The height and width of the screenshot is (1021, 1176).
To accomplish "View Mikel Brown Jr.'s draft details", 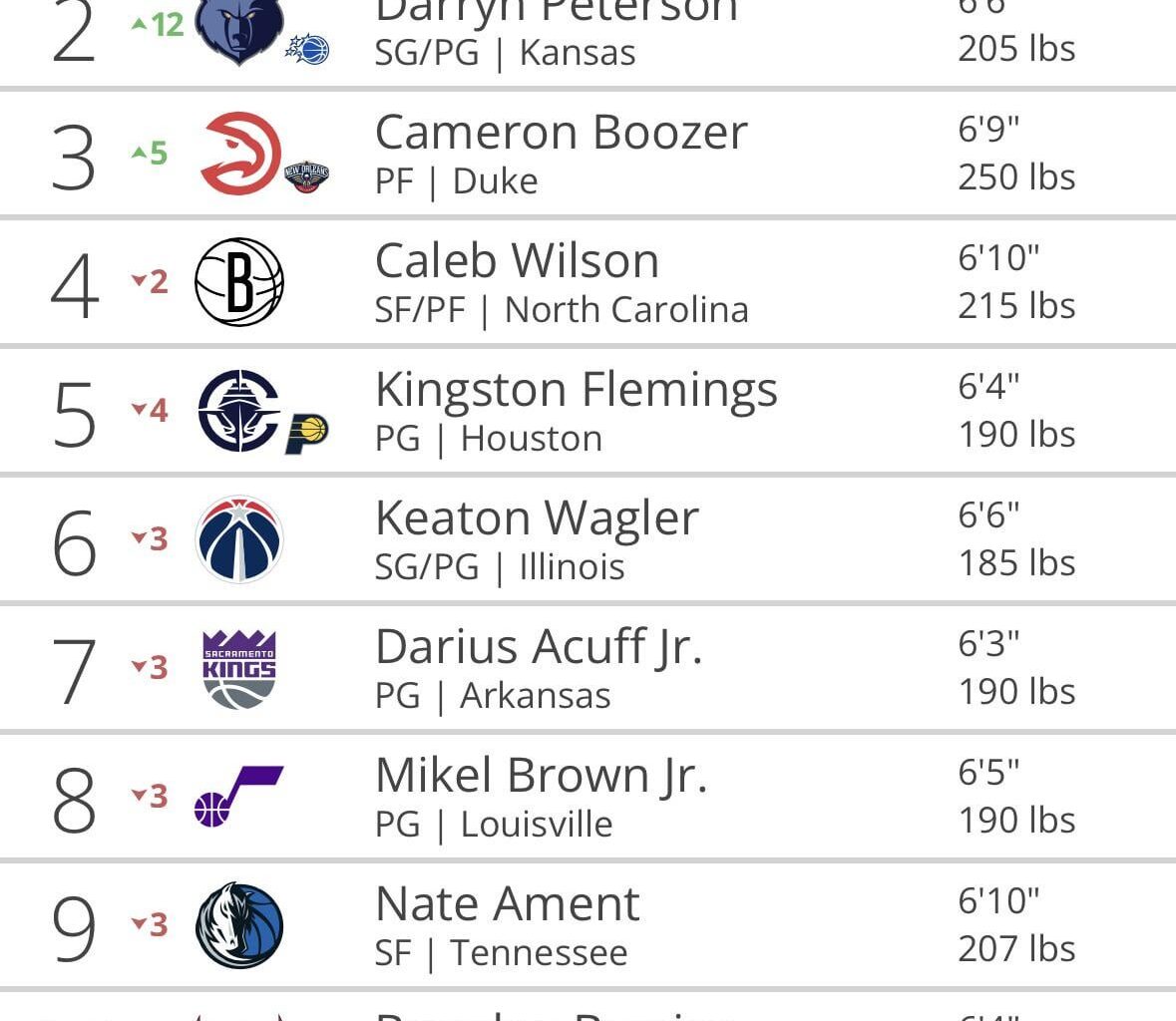I will tap(541, 777).
